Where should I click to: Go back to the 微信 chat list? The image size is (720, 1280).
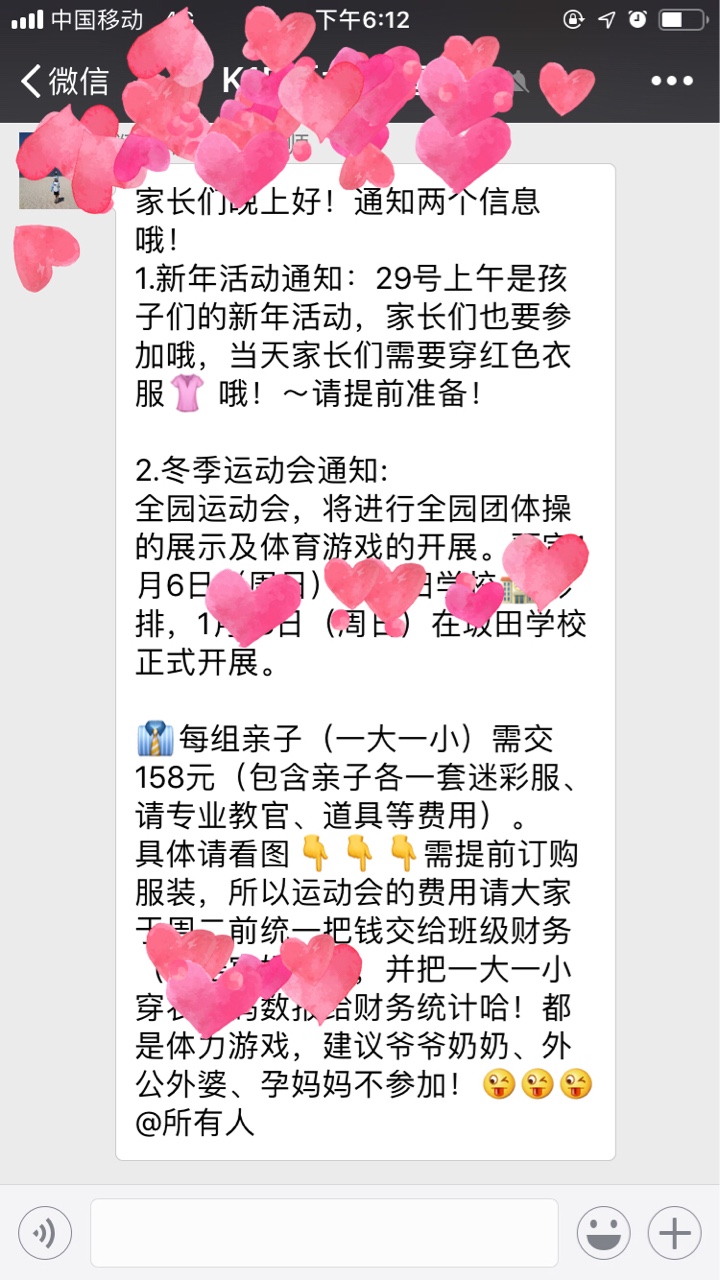pos(65,80)
